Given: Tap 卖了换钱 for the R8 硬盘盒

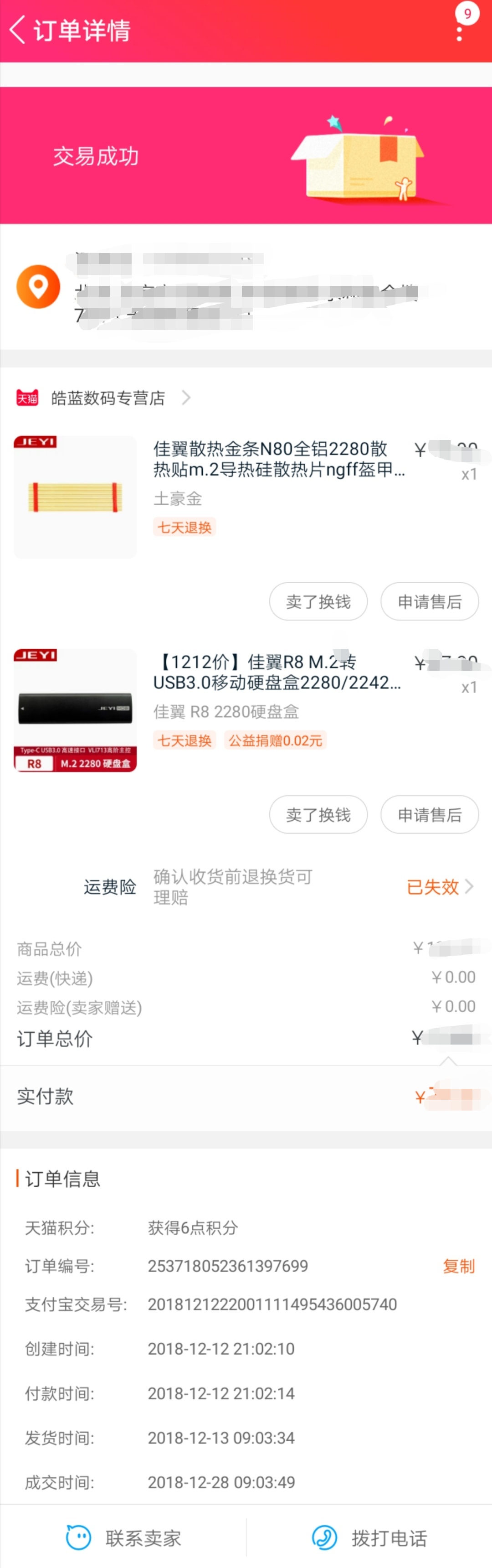Looking at the screenshot, I should (x=318, y=814).
